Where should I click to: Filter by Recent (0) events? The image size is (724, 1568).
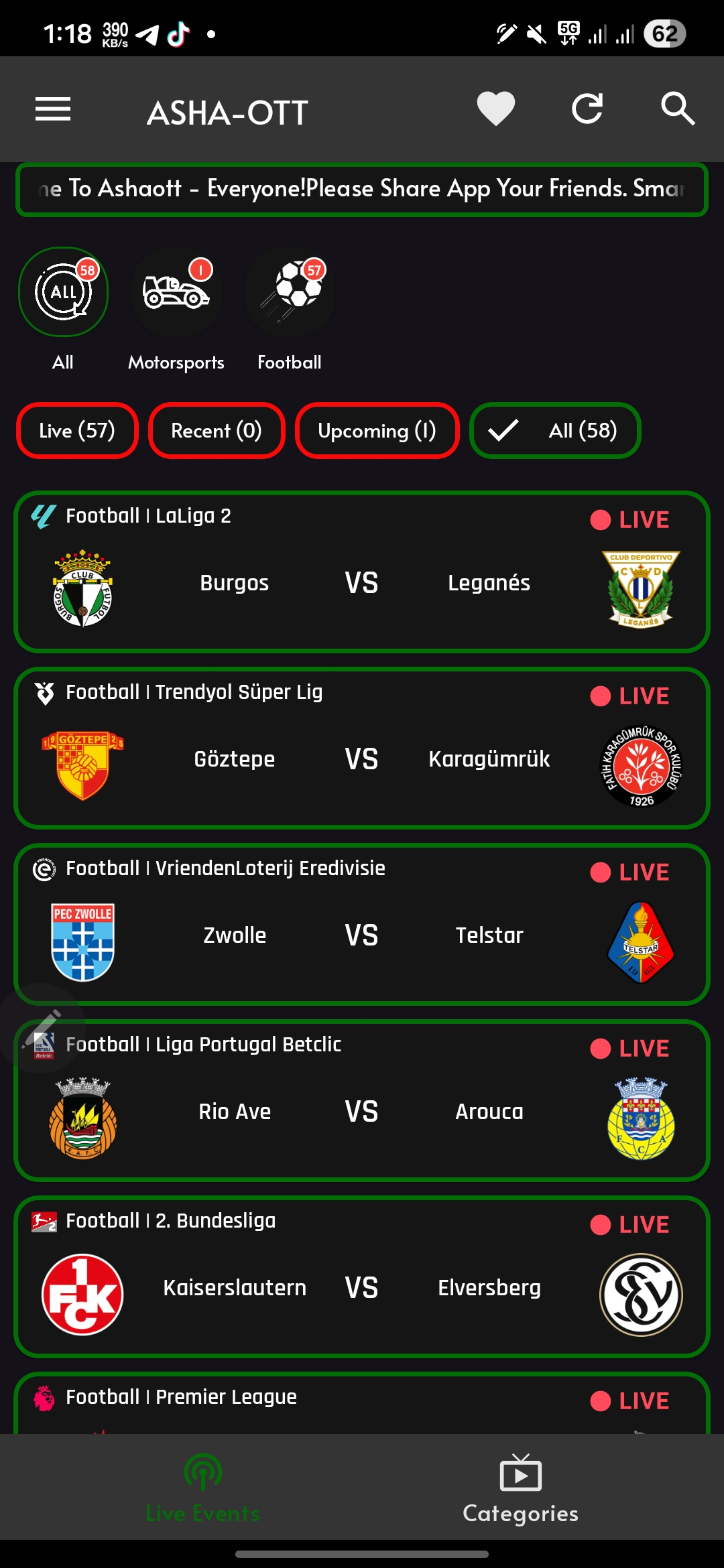pyautogui.click(x=217, y=431)
